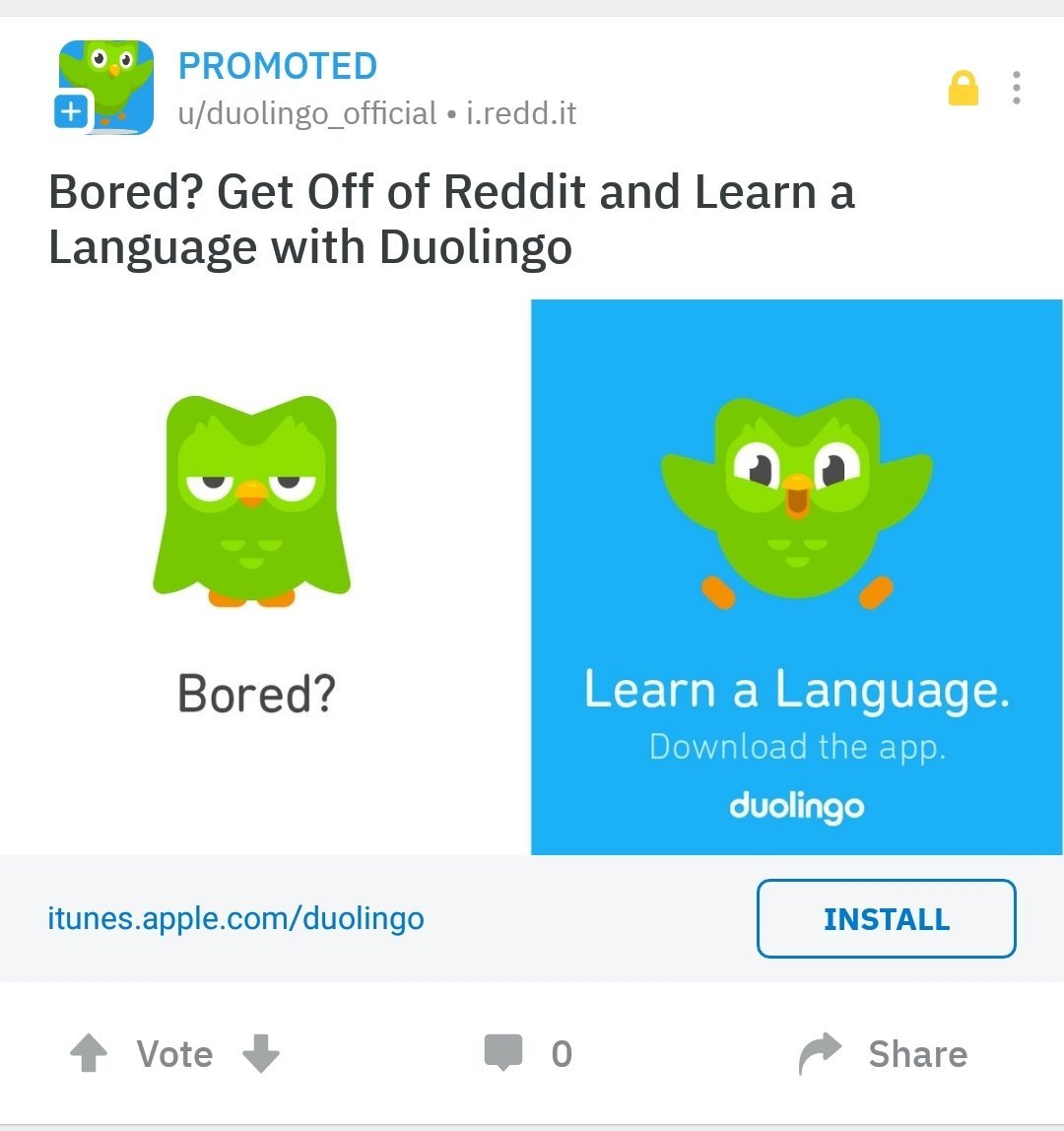Screen dimensions: 1064x1131
Task: Downvote the Duolingo post
Action: (x=261, y=1054)
